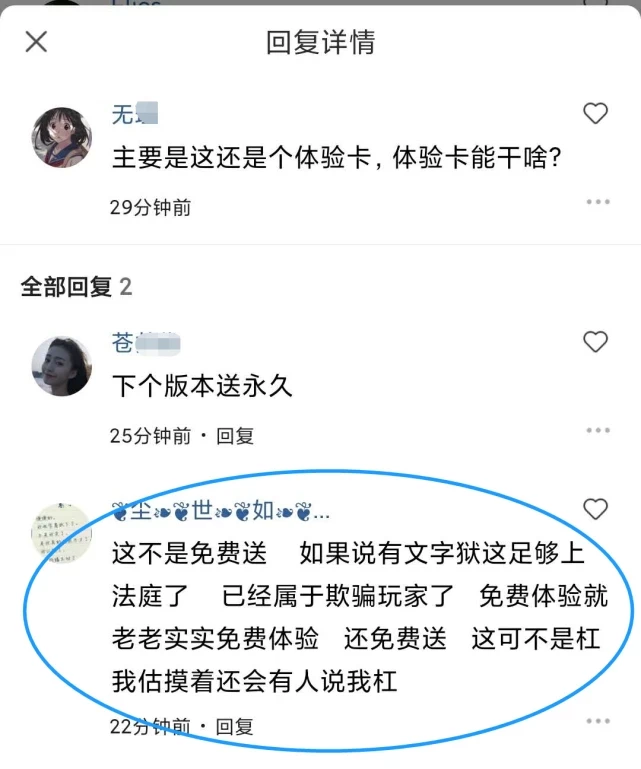Reply to the 25分钟前 comment

(236, 436)
